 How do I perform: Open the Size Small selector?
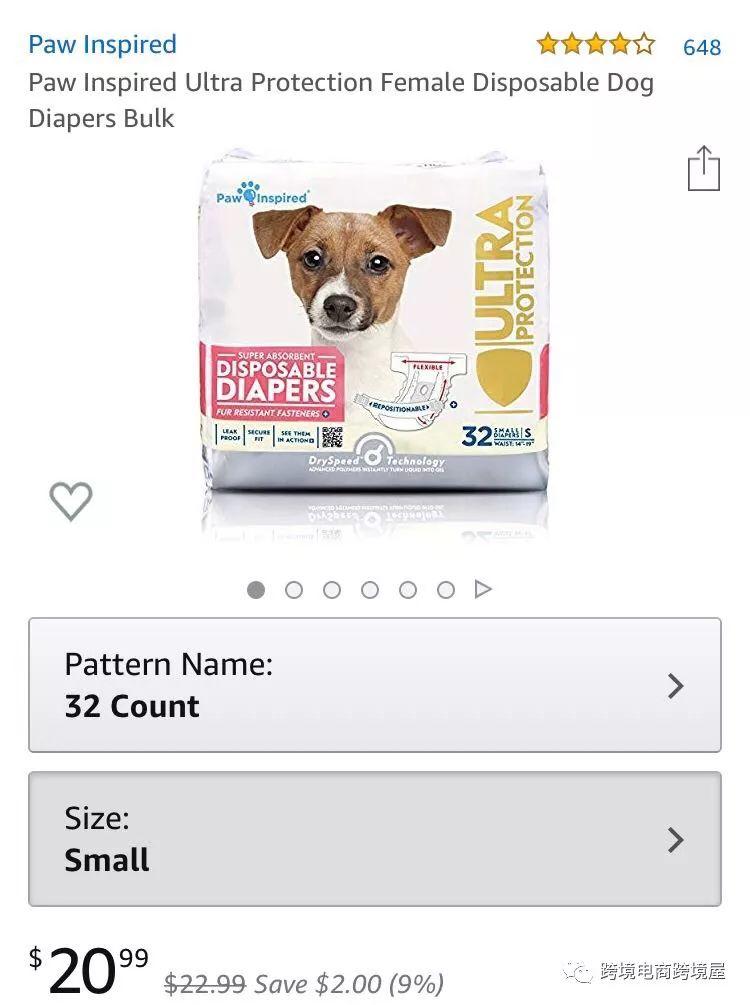(374, 839)
